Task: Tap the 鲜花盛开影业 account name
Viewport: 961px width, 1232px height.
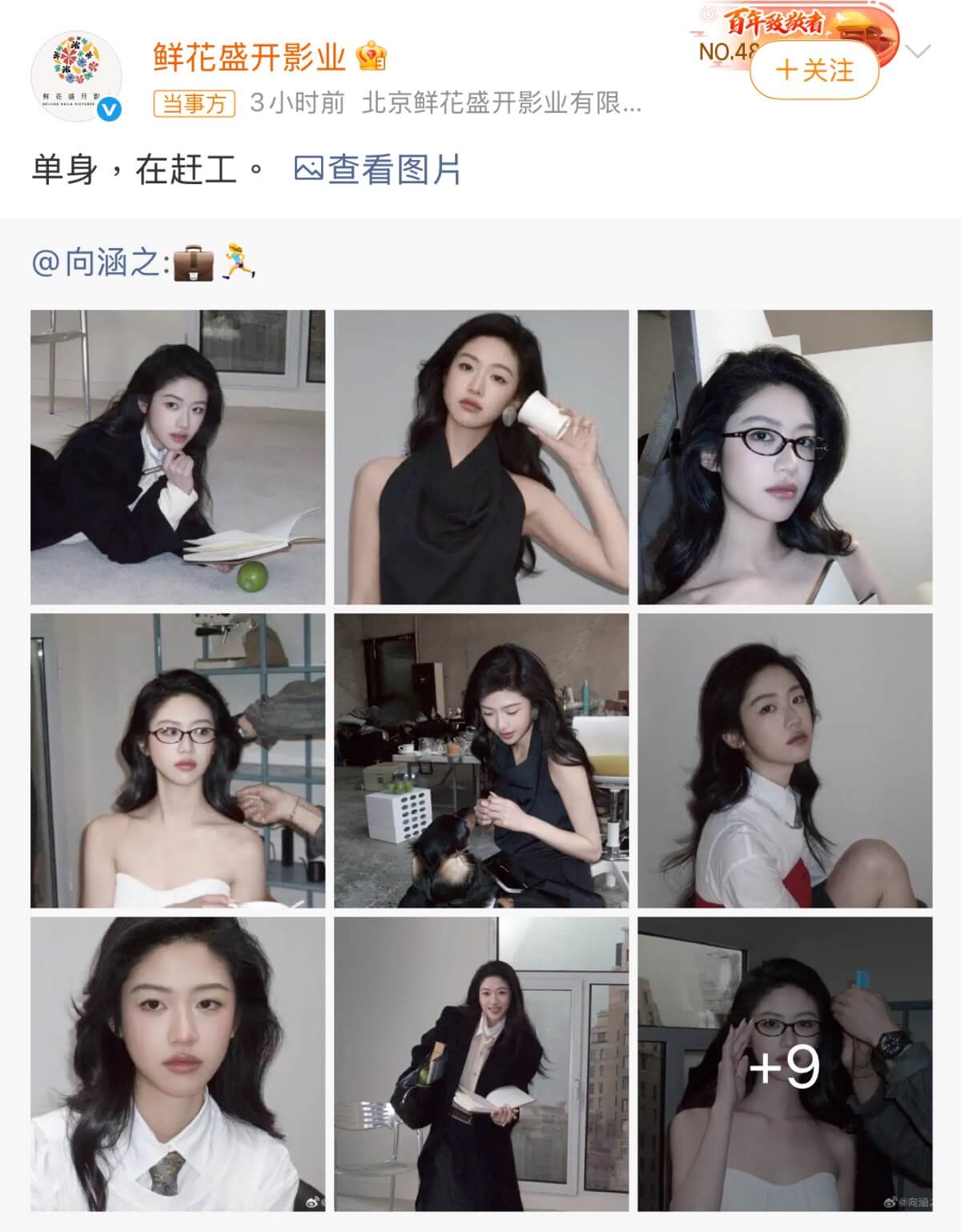Action: pyautogui.click(x=249, y=58)
